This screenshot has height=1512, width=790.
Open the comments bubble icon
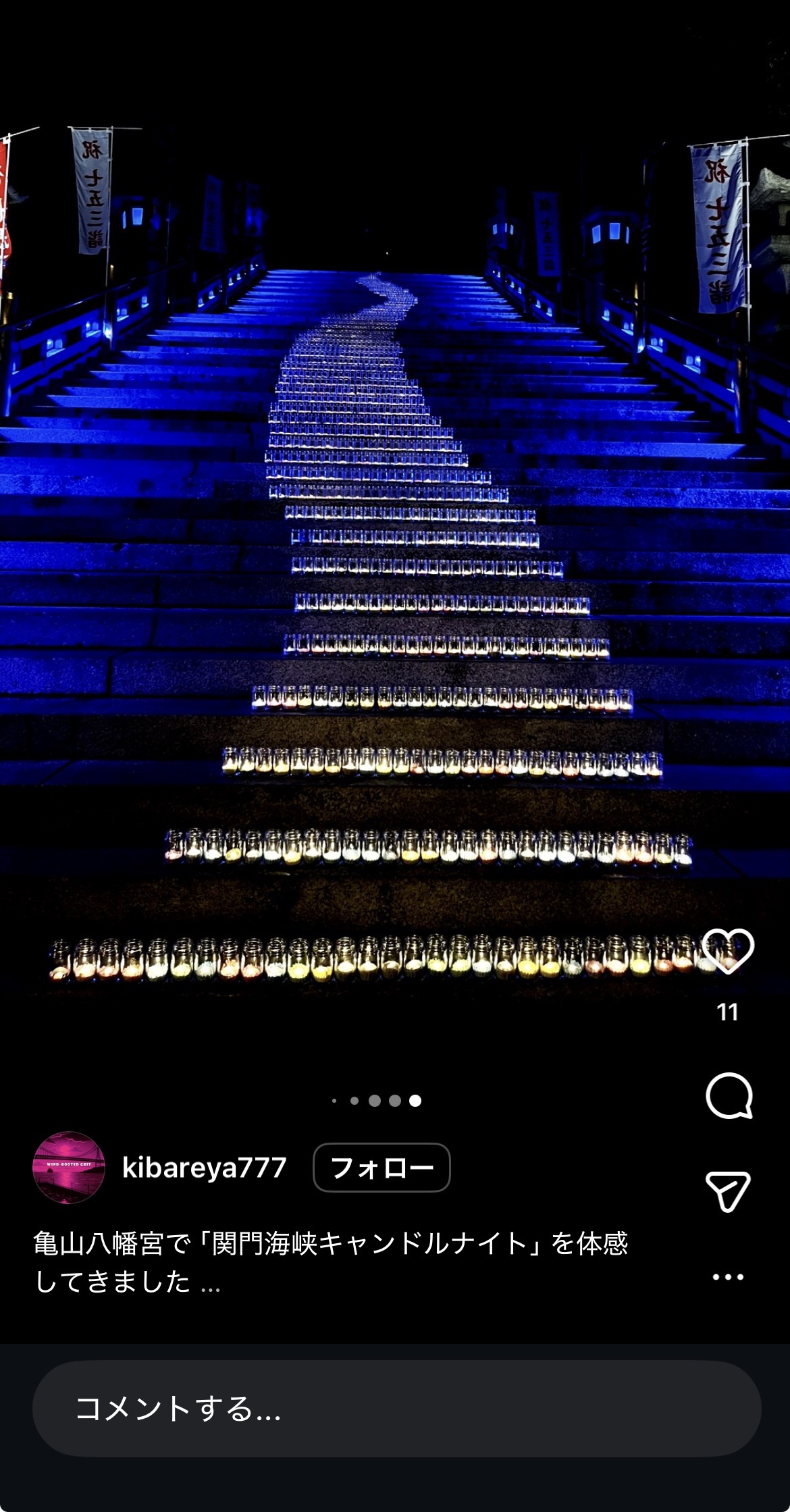(729, 1095)
